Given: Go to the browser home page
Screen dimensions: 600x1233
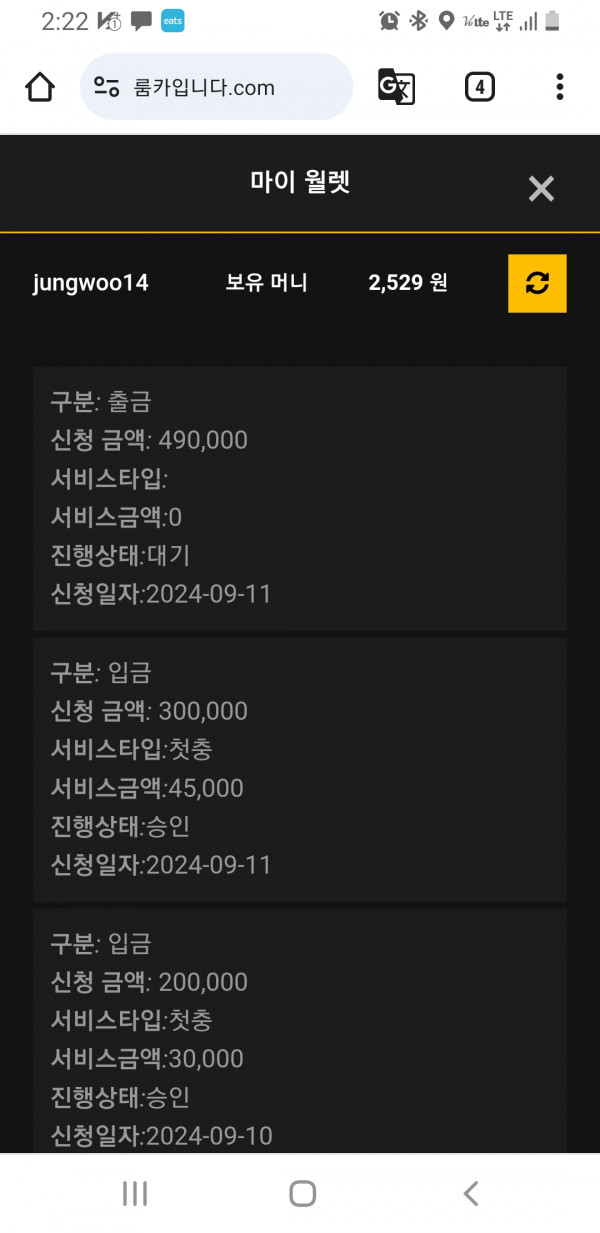Looking at the screenshot, I should coord(40,87).
